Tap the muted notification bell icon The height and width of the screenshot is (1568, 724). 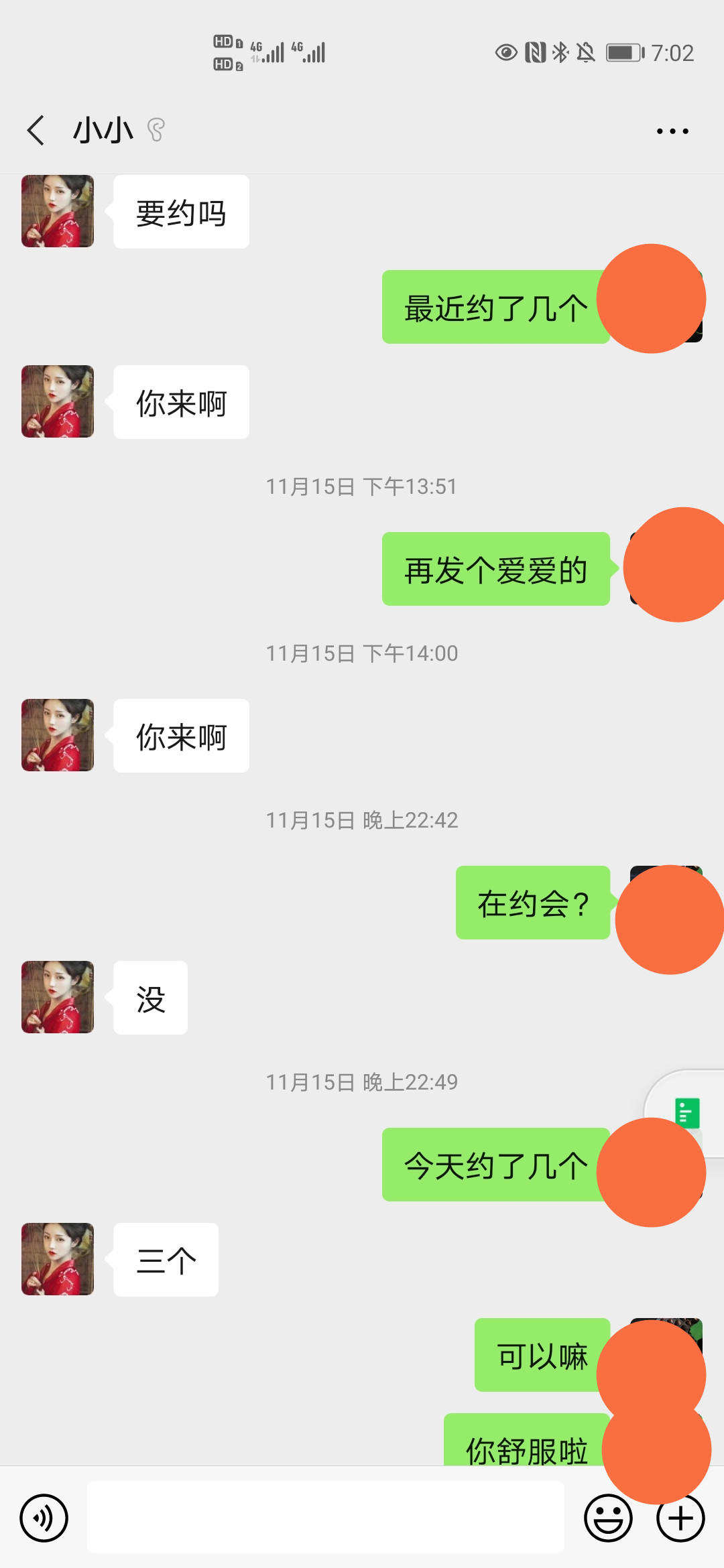click(585, 51)
